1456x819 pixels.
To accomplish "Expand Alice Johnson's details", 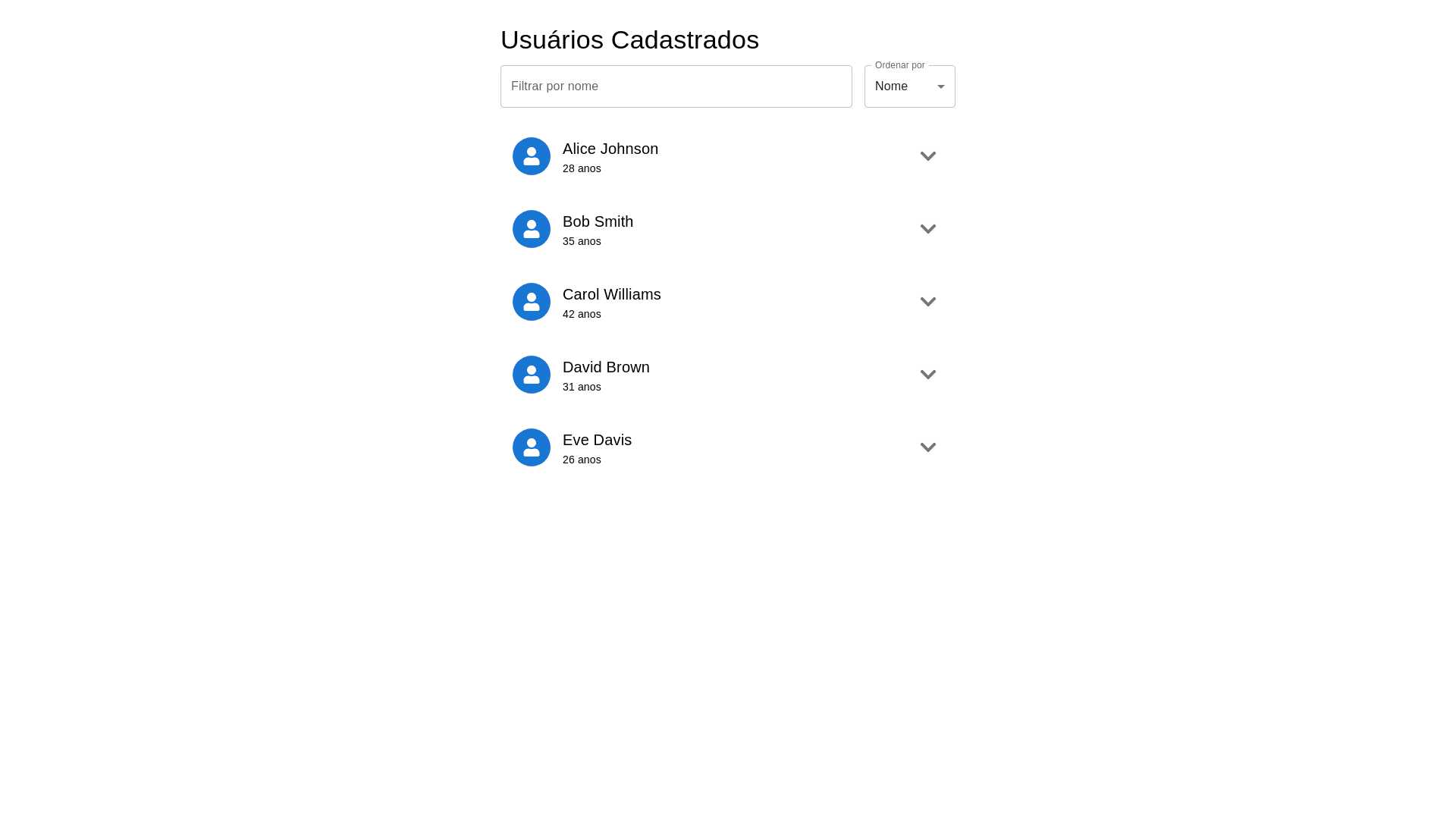I will click(x=927, y=156).
